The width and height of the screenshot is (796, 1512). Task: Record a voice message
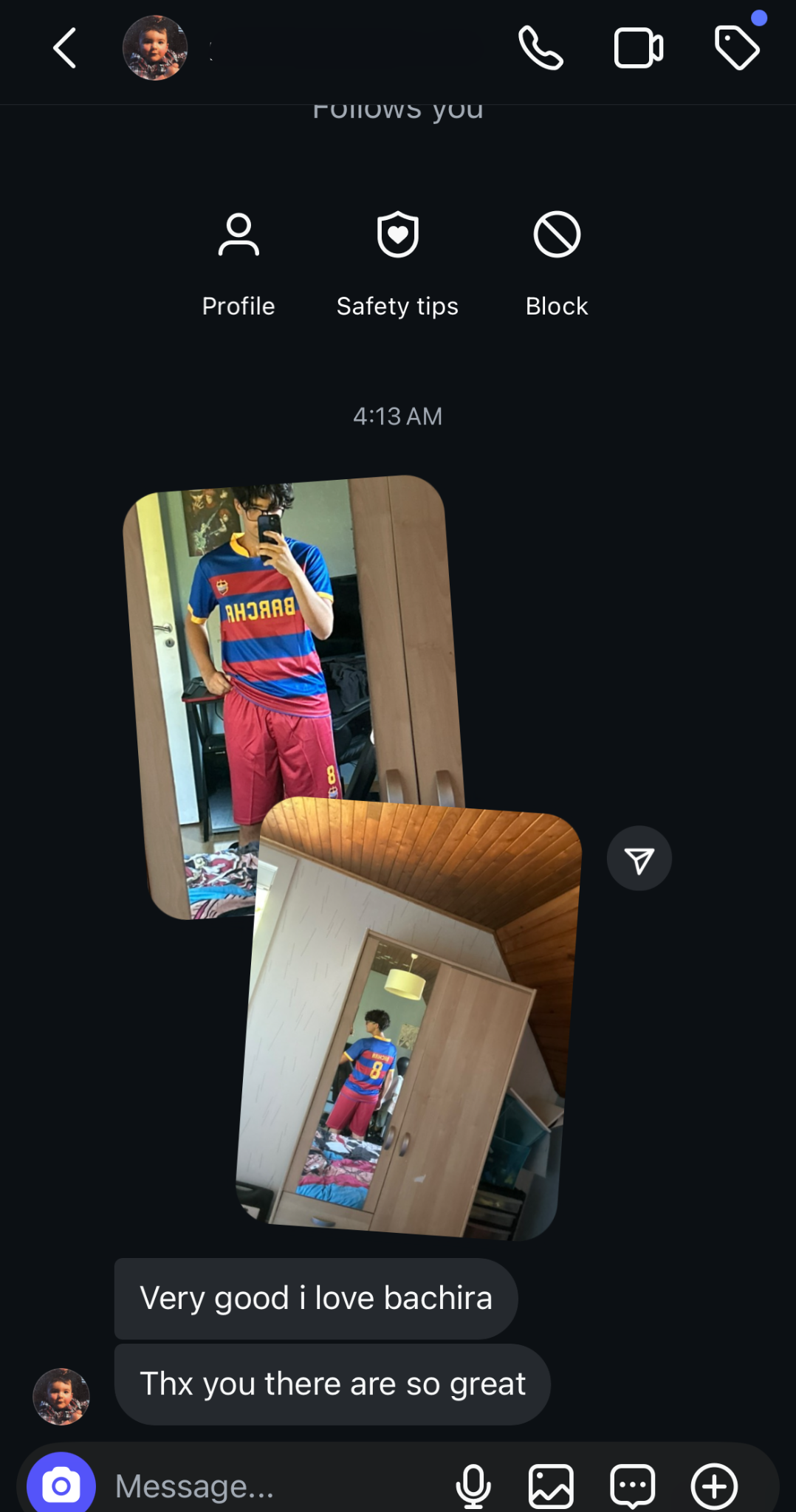pyautogui.click(x=473, y=1485)
